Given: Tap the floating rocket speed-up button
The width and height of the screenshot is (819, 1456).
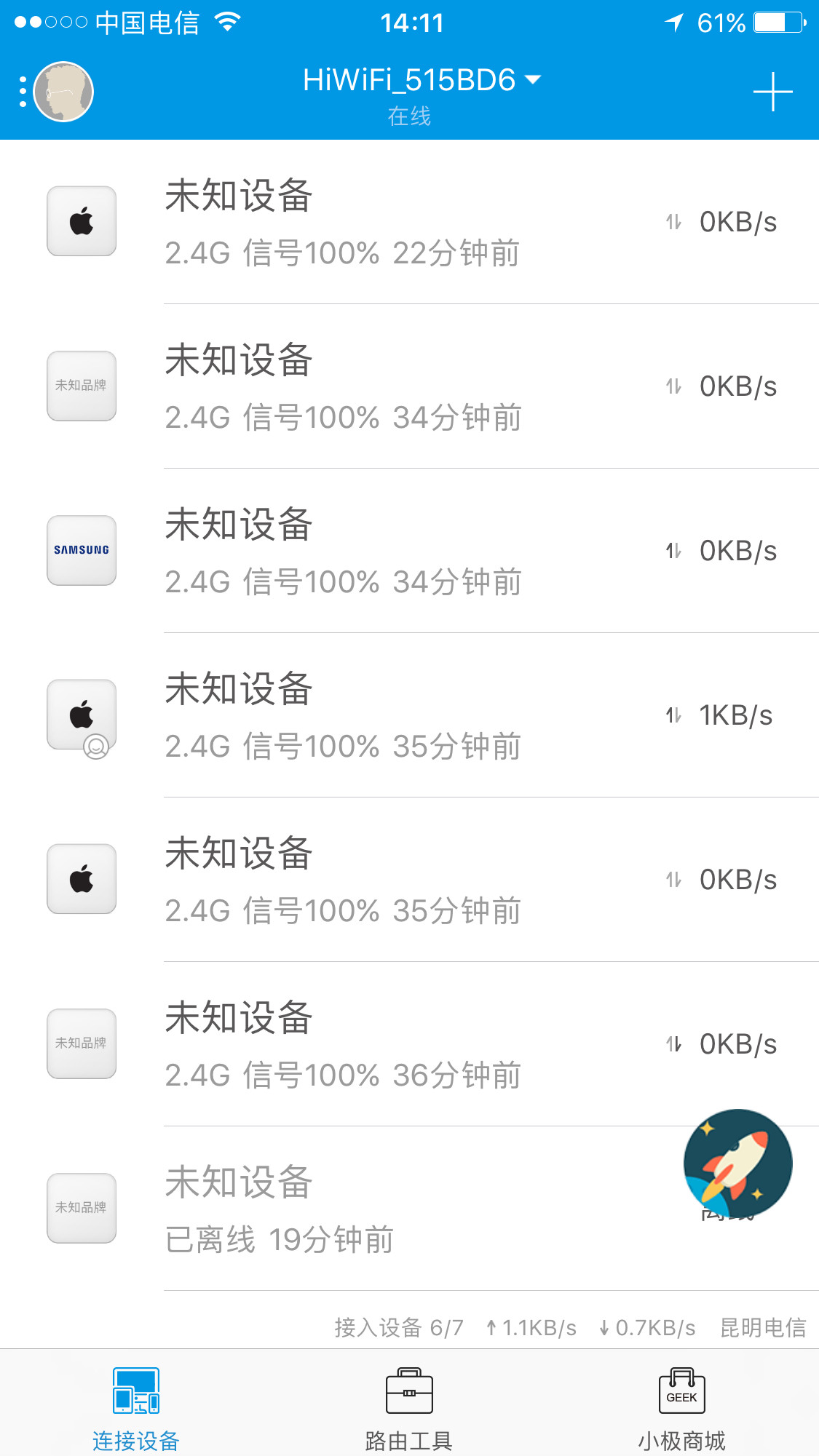Looking at the screenshot, I should [x=737, y=1163].
